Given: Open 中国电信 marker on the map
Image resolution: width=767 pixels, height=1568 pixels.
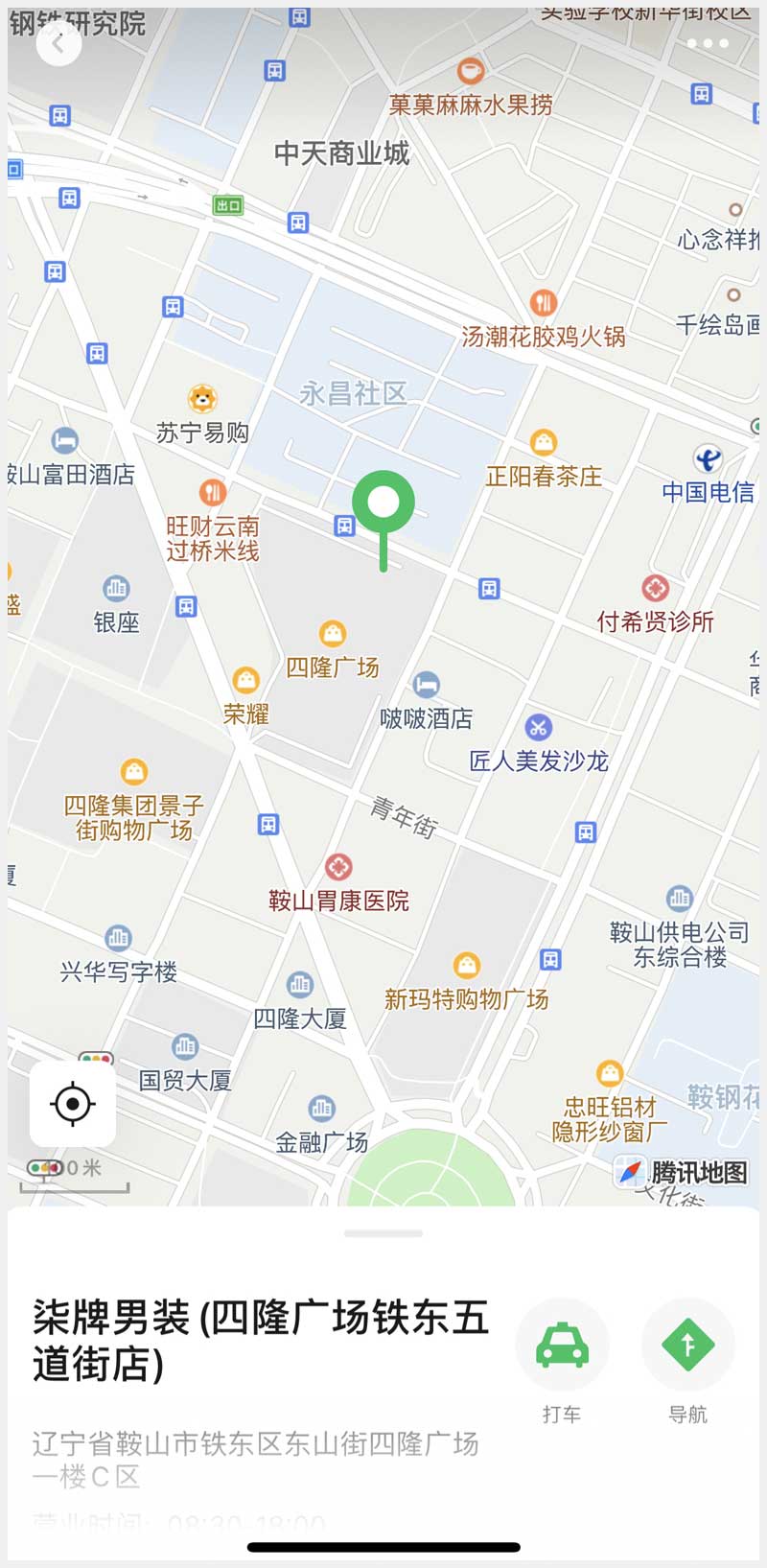Looking at the screenshot, I should tap(709, 459).
